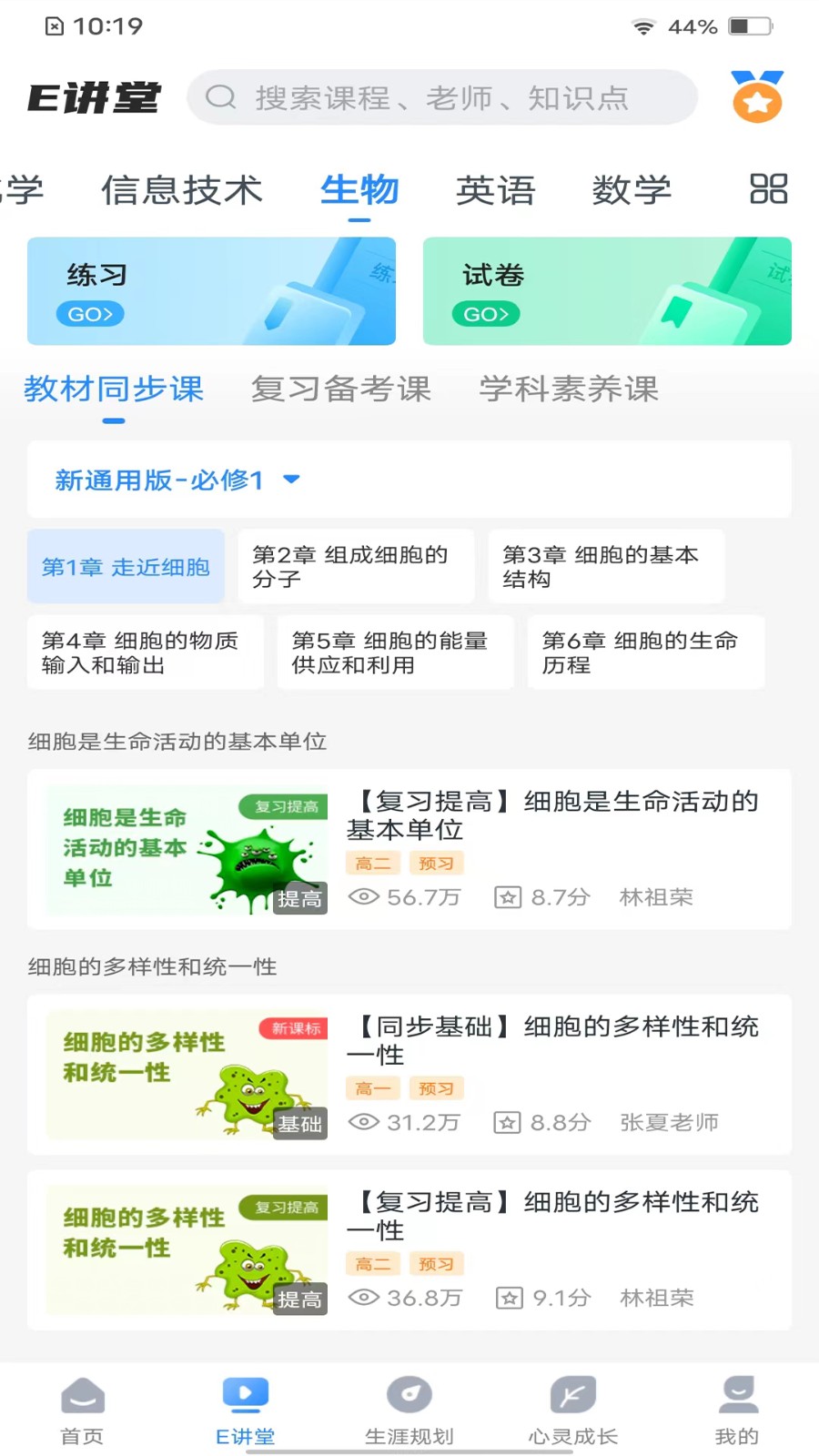Click the 试卷 GO button
819x1456 pixels.
tap(485, 314)
